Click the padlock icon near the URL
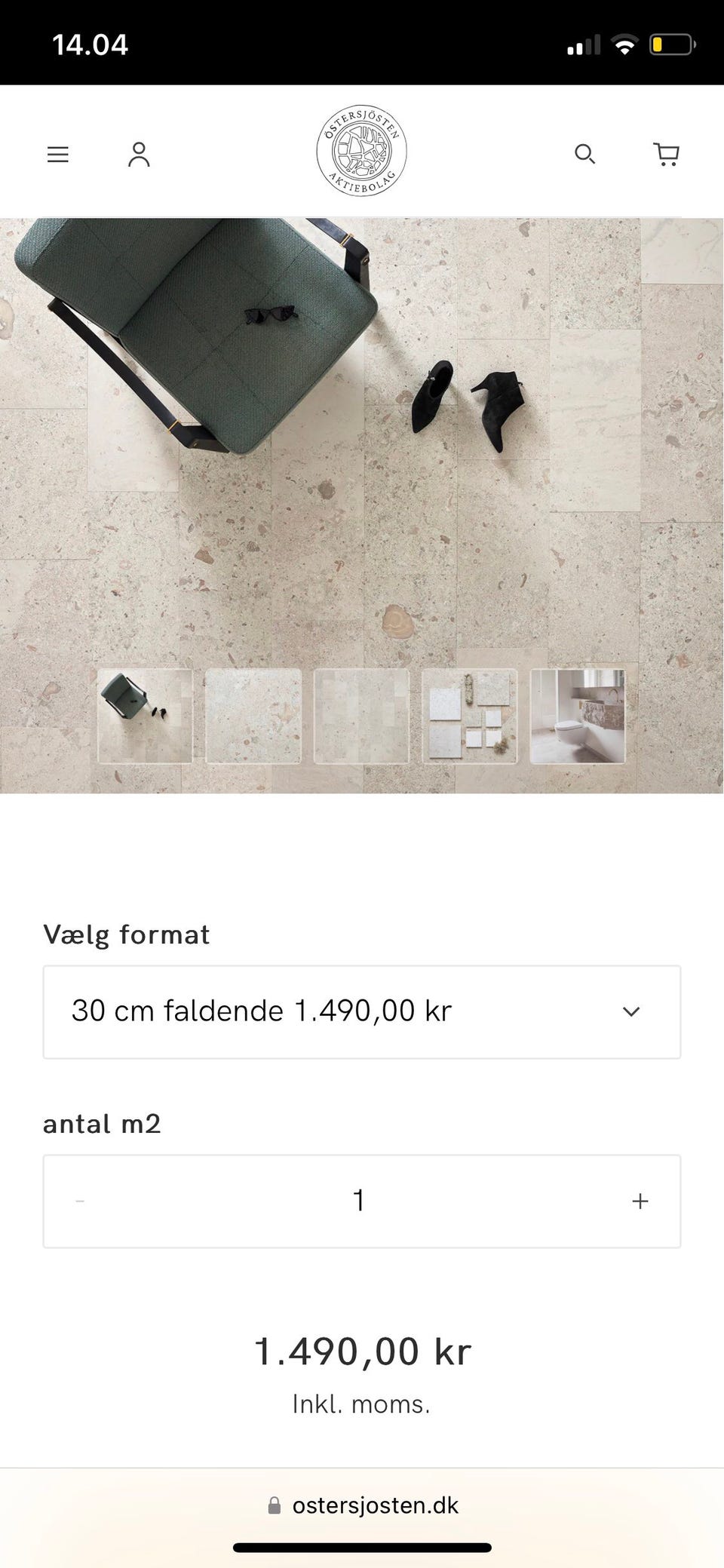Screen dimensions: 724x1568 point(274,1505)
